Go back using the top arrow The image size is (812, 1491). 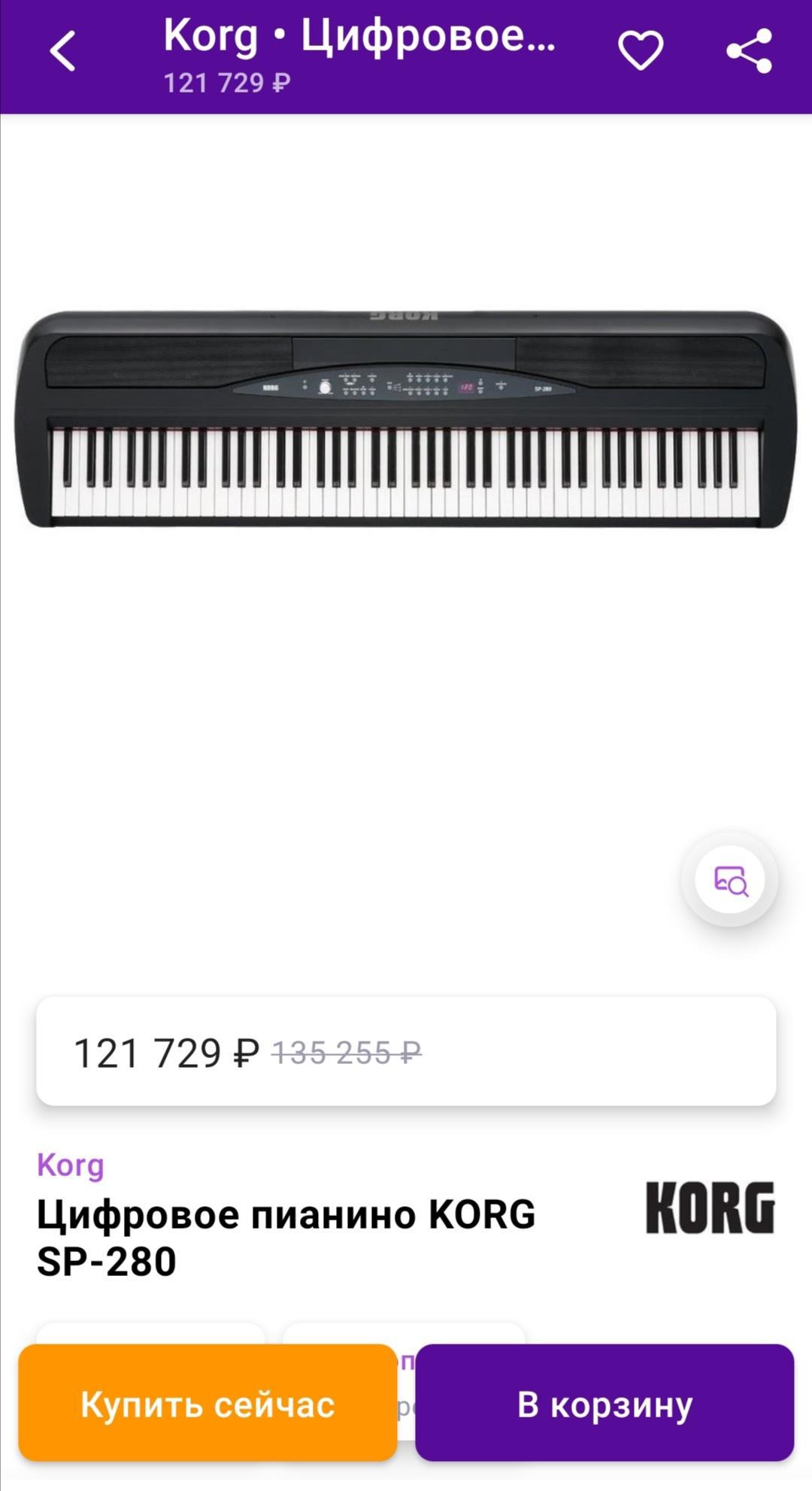(63, 51)
